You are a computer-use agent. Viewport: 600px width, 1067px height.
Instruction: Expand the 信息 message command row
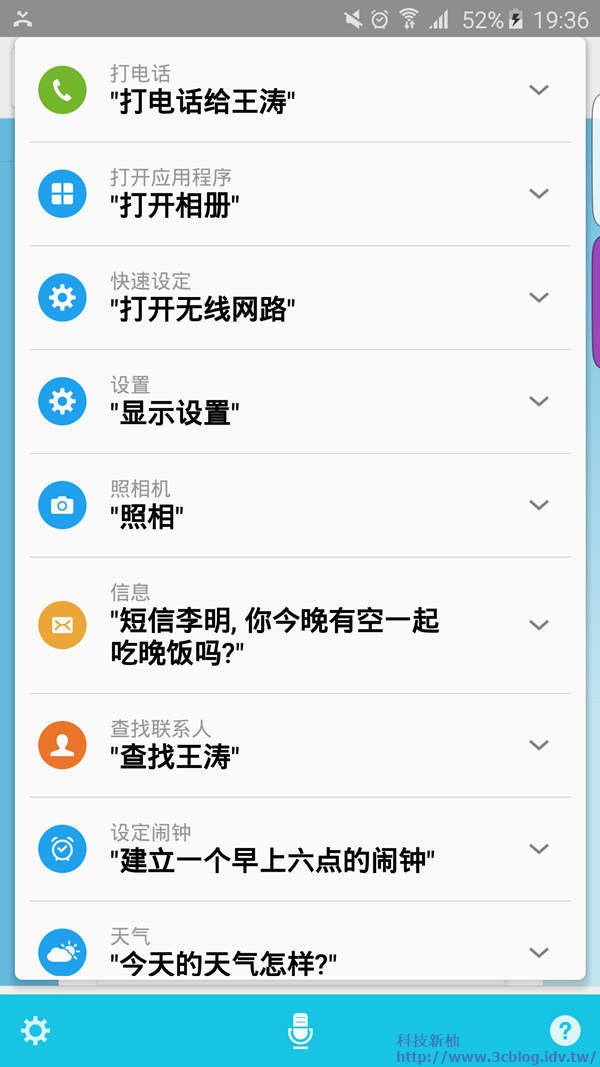pyautogui.click(x=539, y=626)
